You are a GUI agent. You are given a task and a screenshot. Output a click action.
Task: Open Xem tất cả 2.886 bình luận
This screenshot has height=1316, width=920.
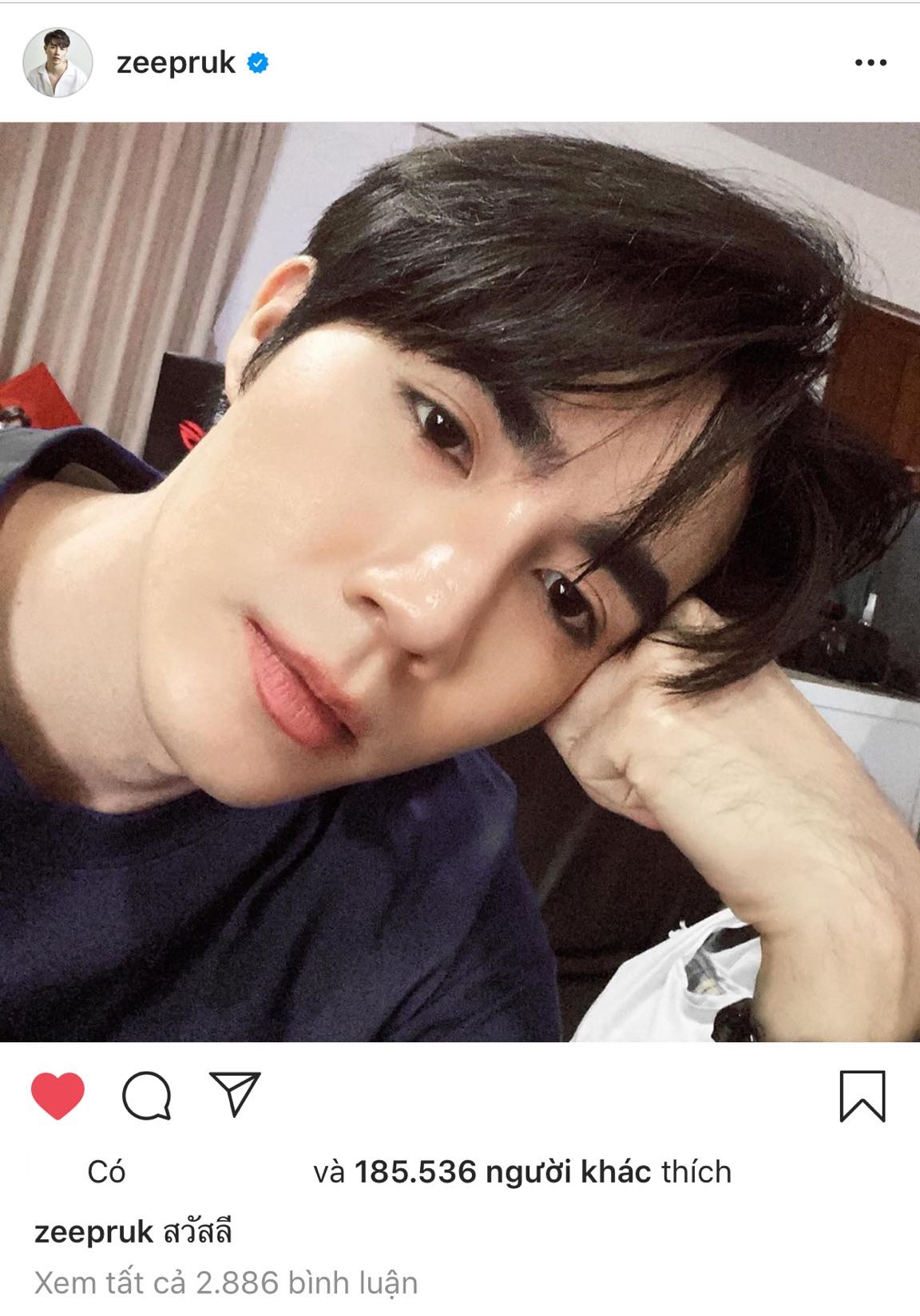click(x=226, y=1283)
